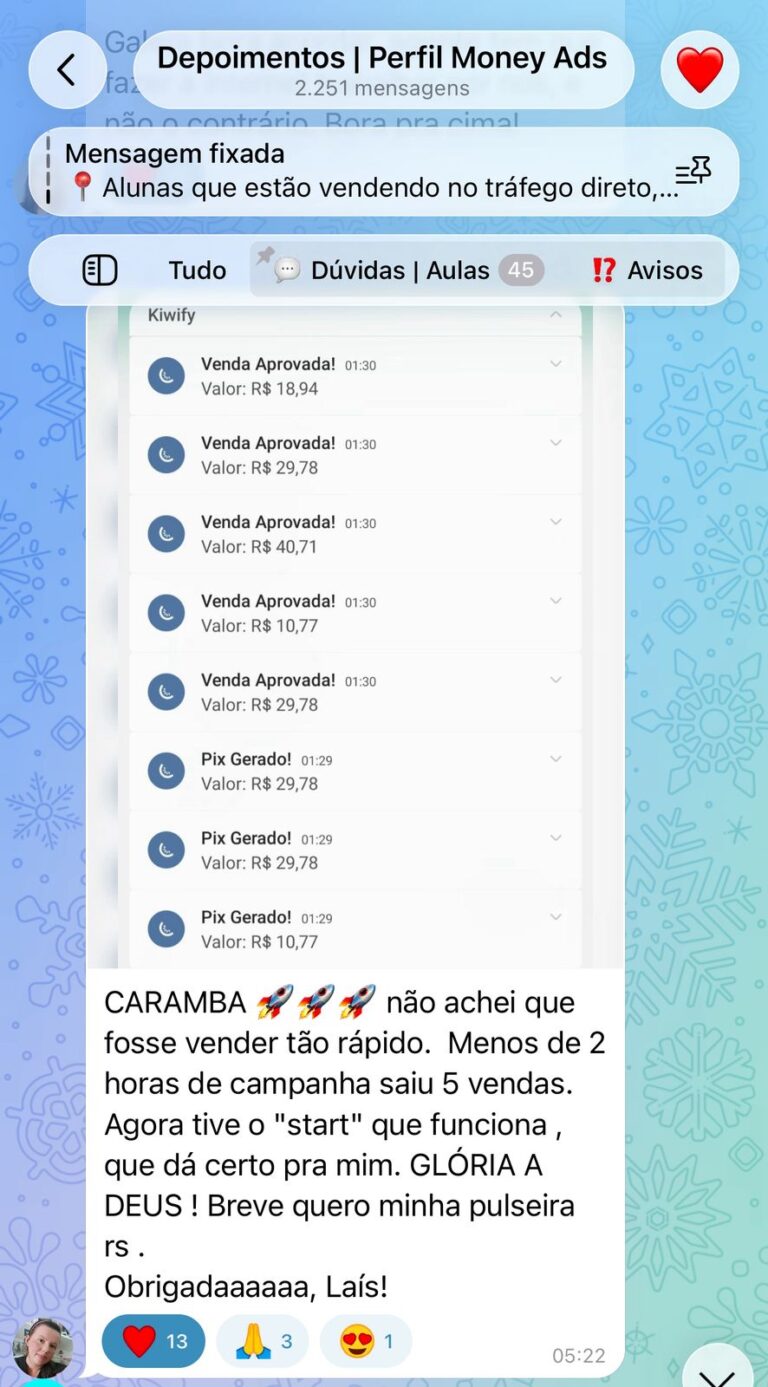
Task: Open the sender's profile photo
Action: [x=43, y=1347]
